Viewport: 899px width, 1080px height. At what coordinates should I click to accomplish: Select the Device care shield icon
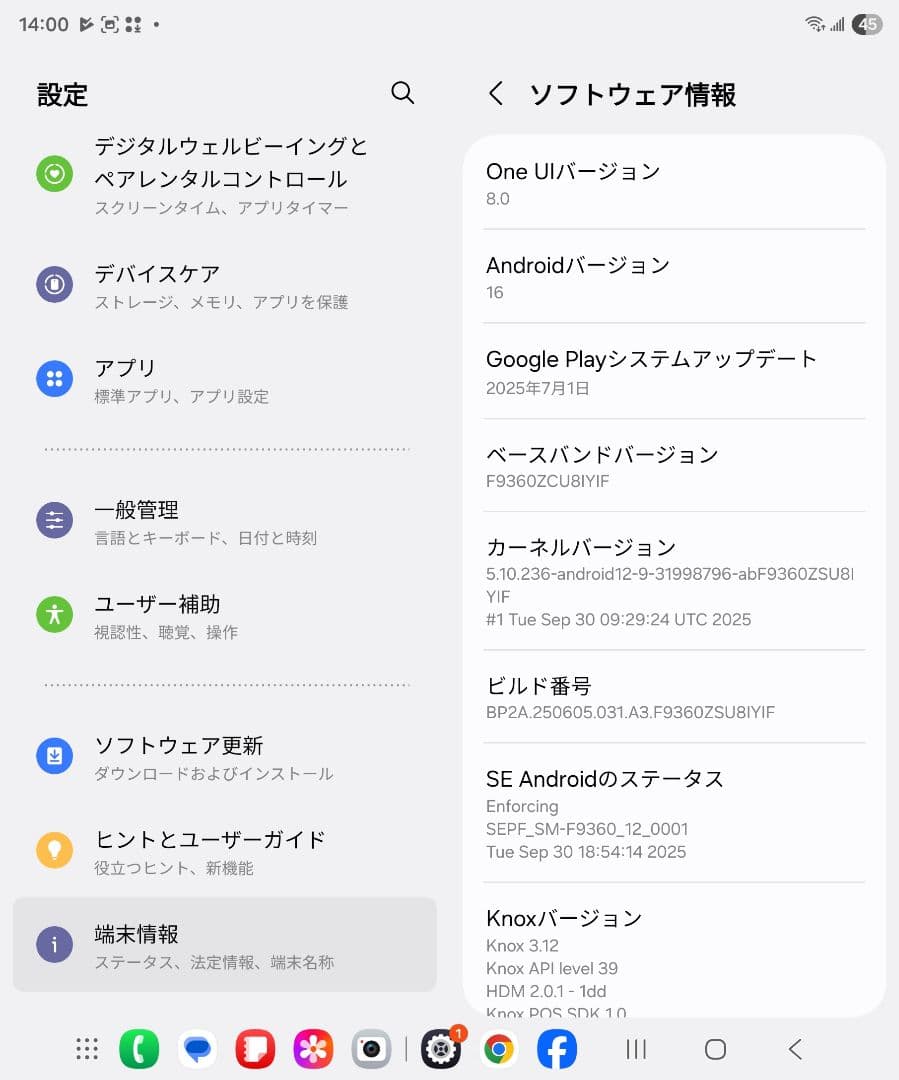point(54,284)
